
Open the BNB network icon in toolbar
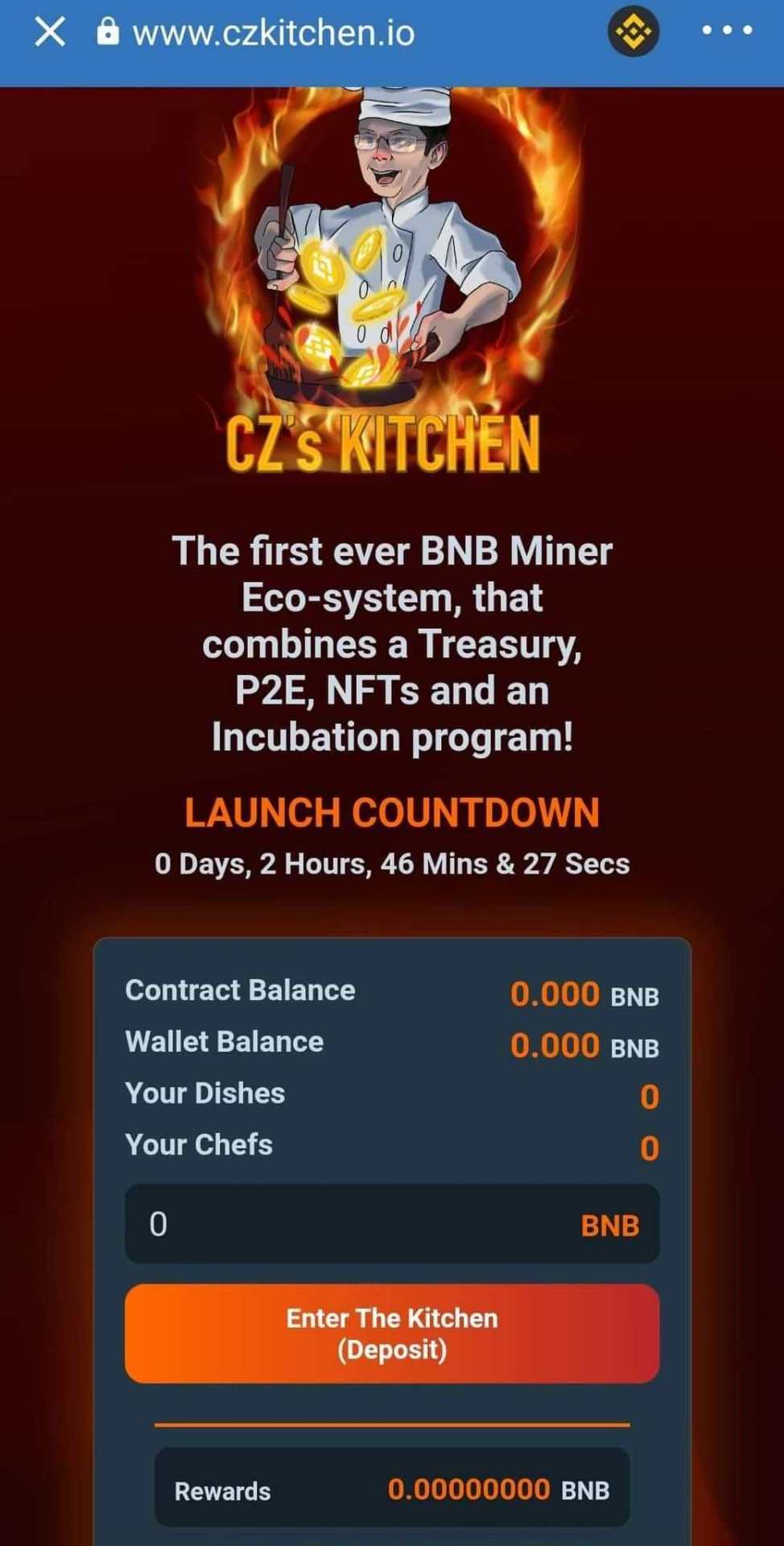pyautogui.click(x=633, y=32)
